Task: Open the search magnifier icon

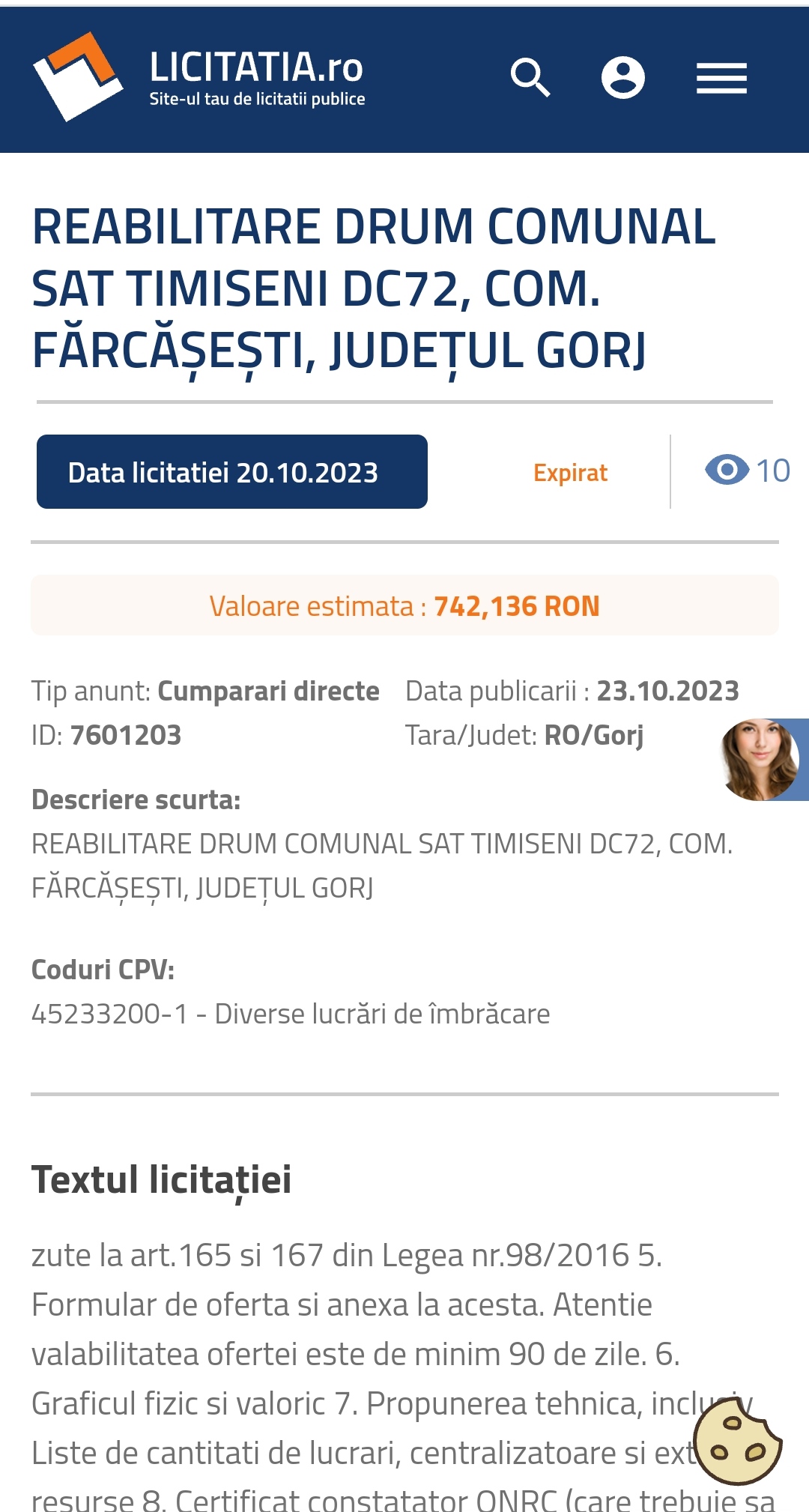Action: pos(531,78)
